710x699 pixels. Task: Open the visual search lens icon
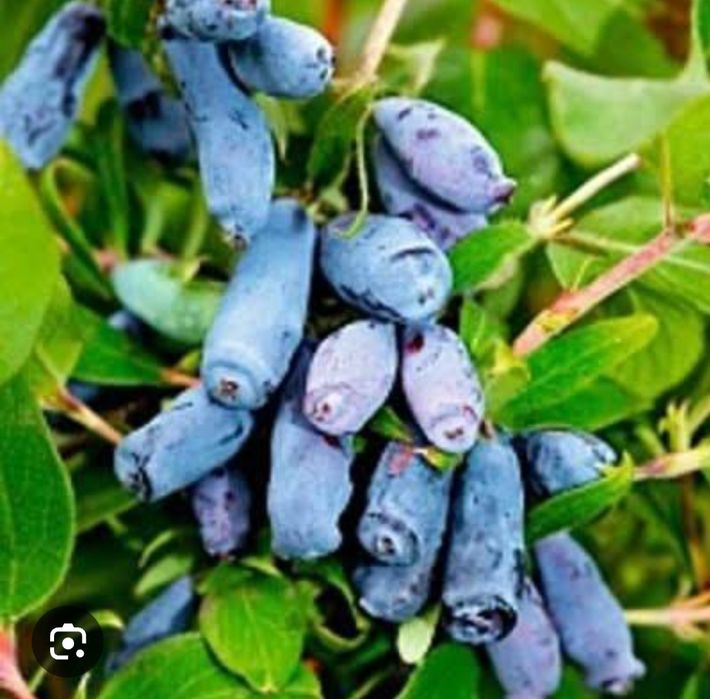(67, 641)
